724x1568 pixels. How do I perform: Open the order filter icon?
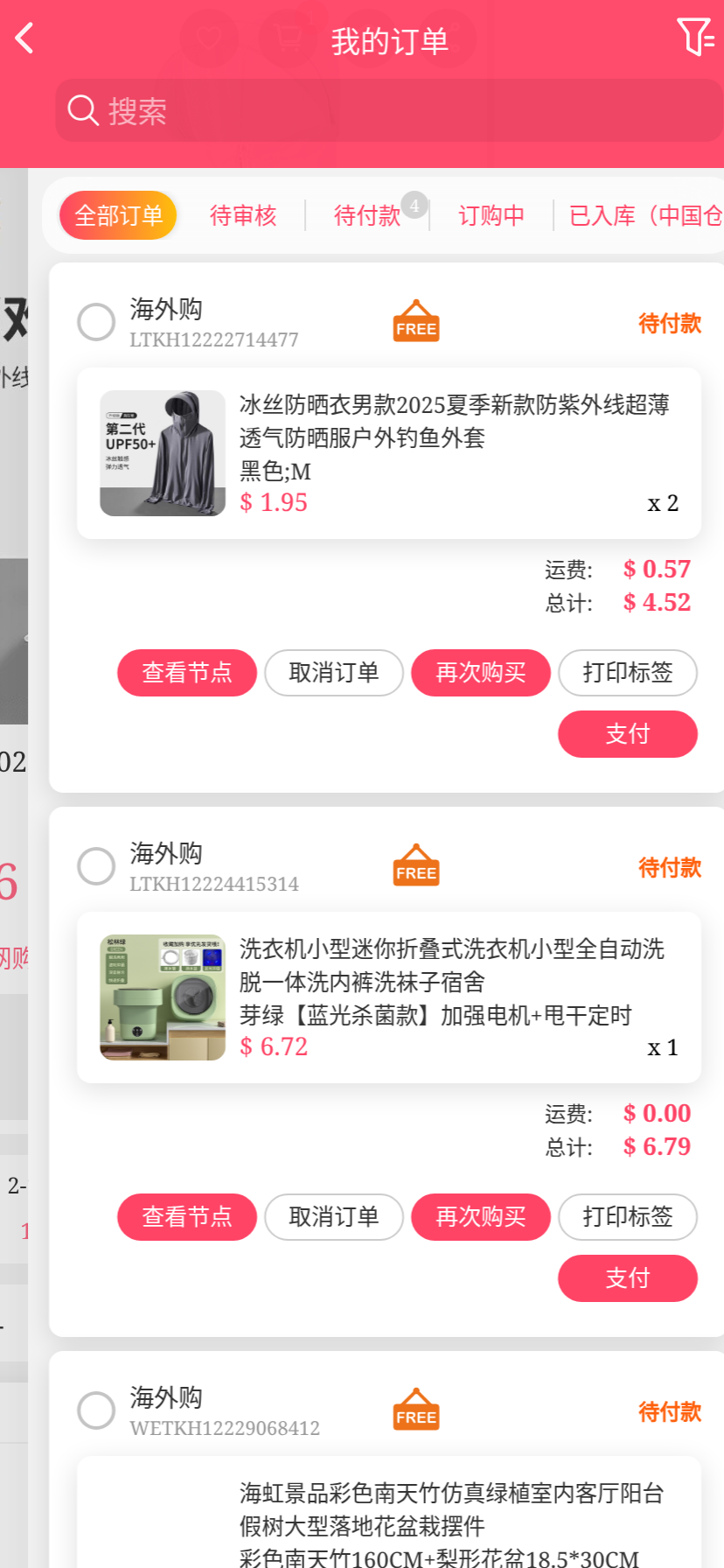tap(695, 38)
